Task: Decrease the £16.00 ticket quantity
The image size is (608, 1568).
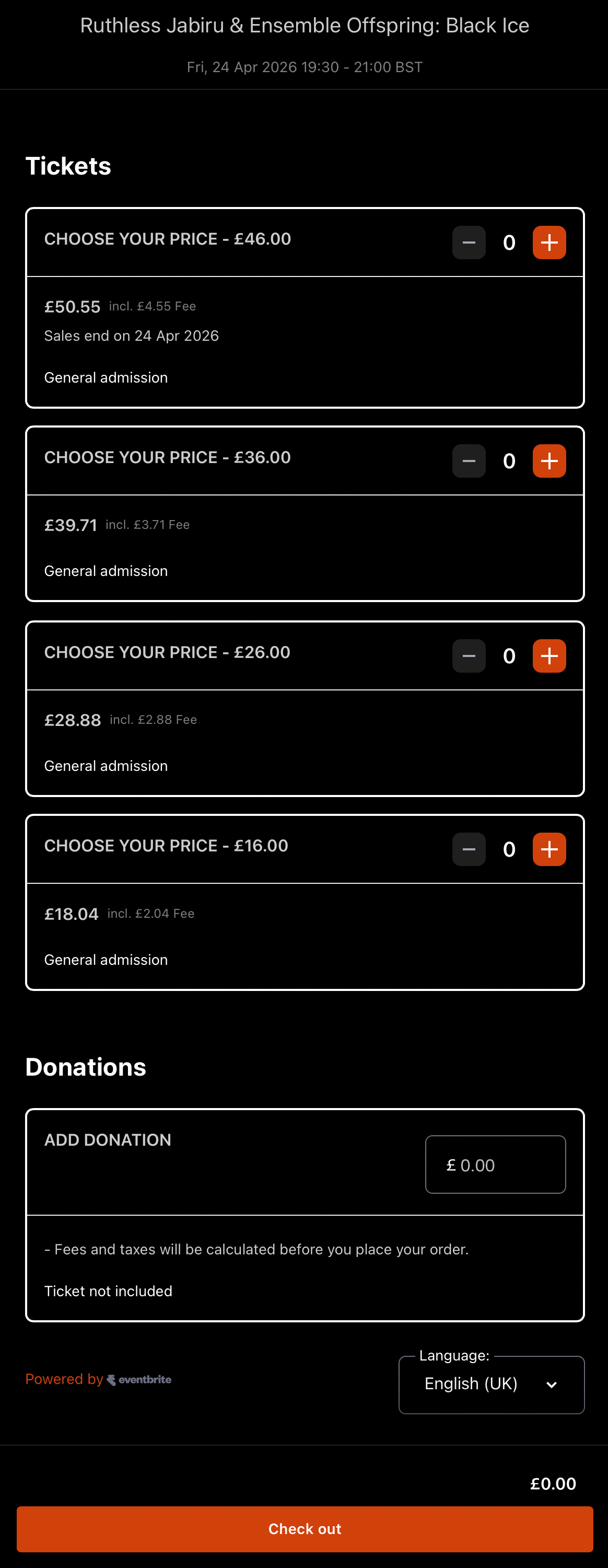Action: (469, 850)
